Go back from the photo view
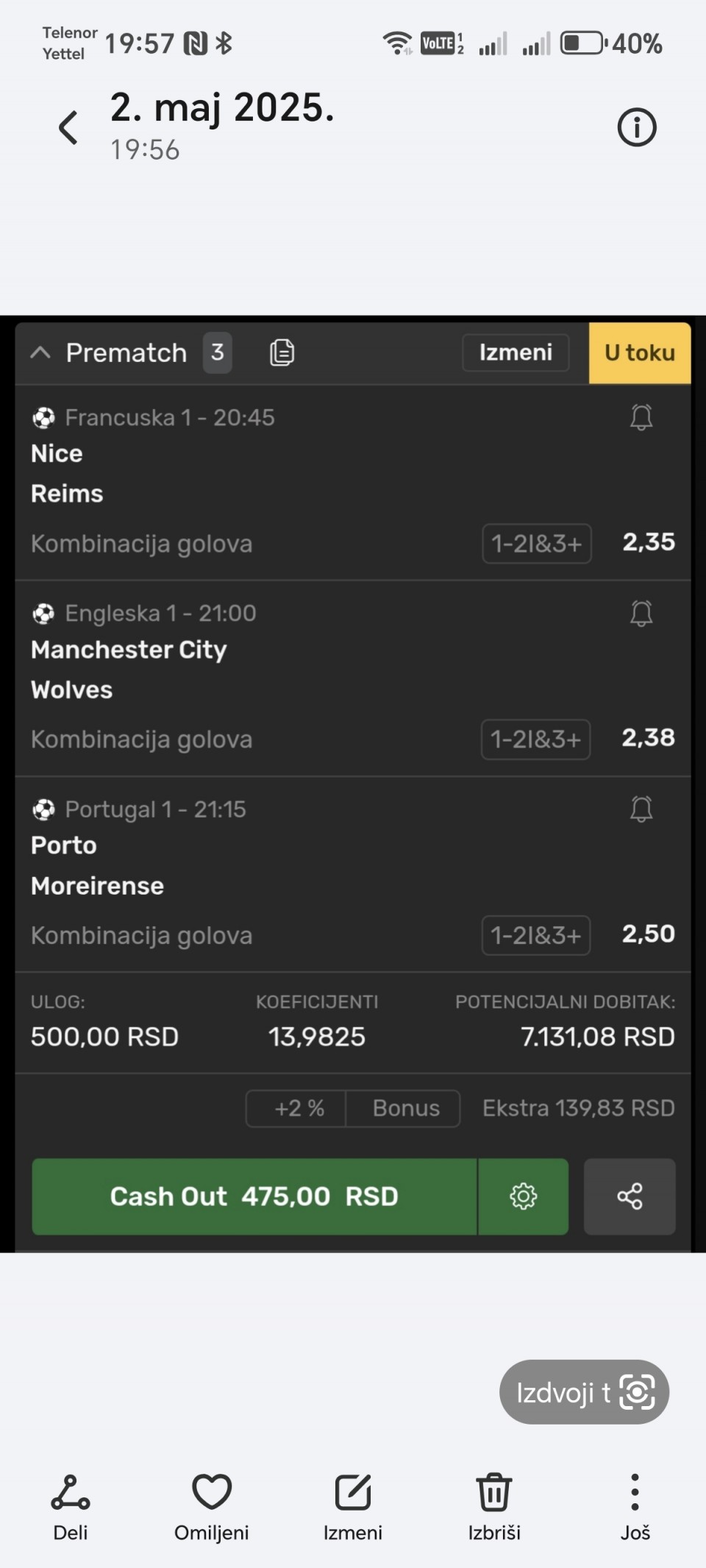Screen dimensions: 706x1568 point(68,128)
